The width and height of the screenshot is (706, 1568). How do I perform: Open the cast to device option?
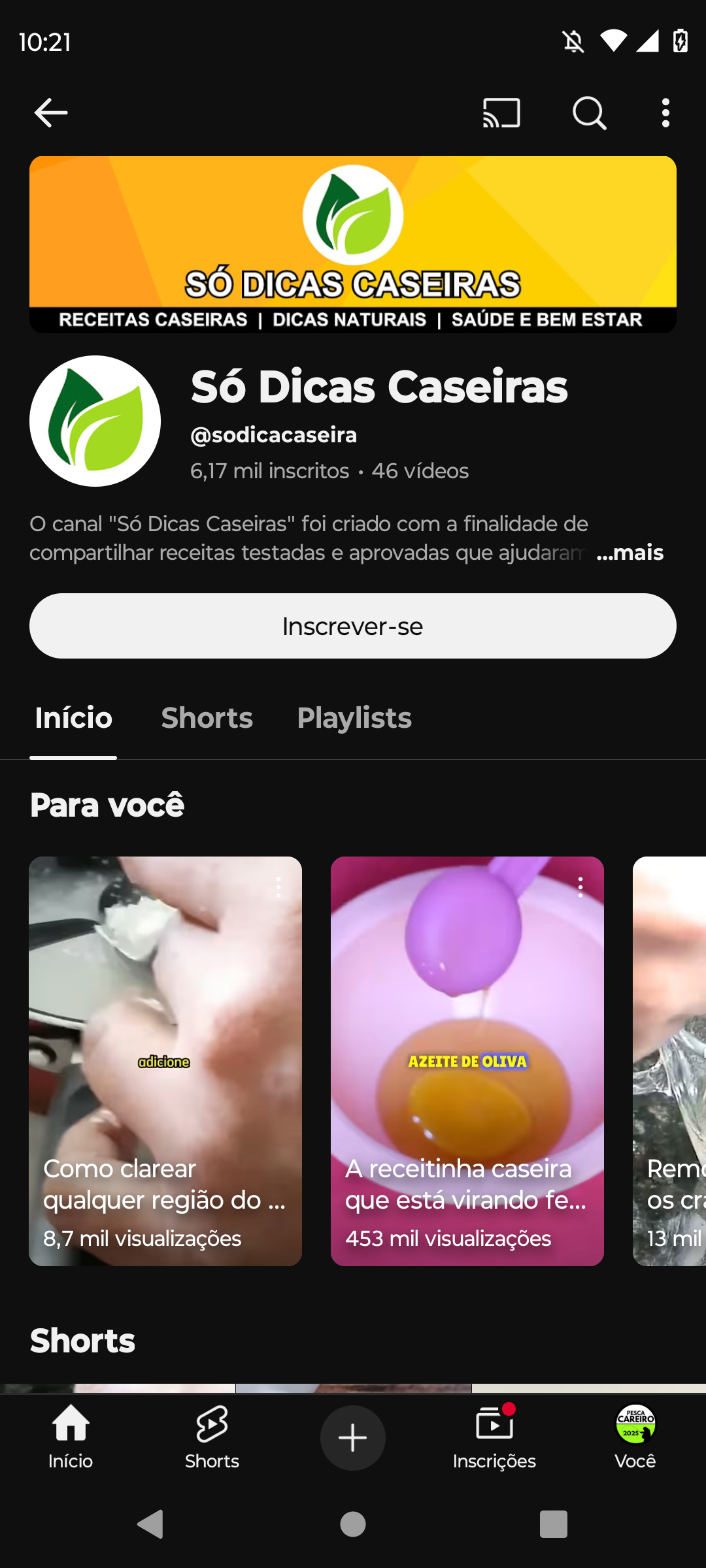pos(501,113)
